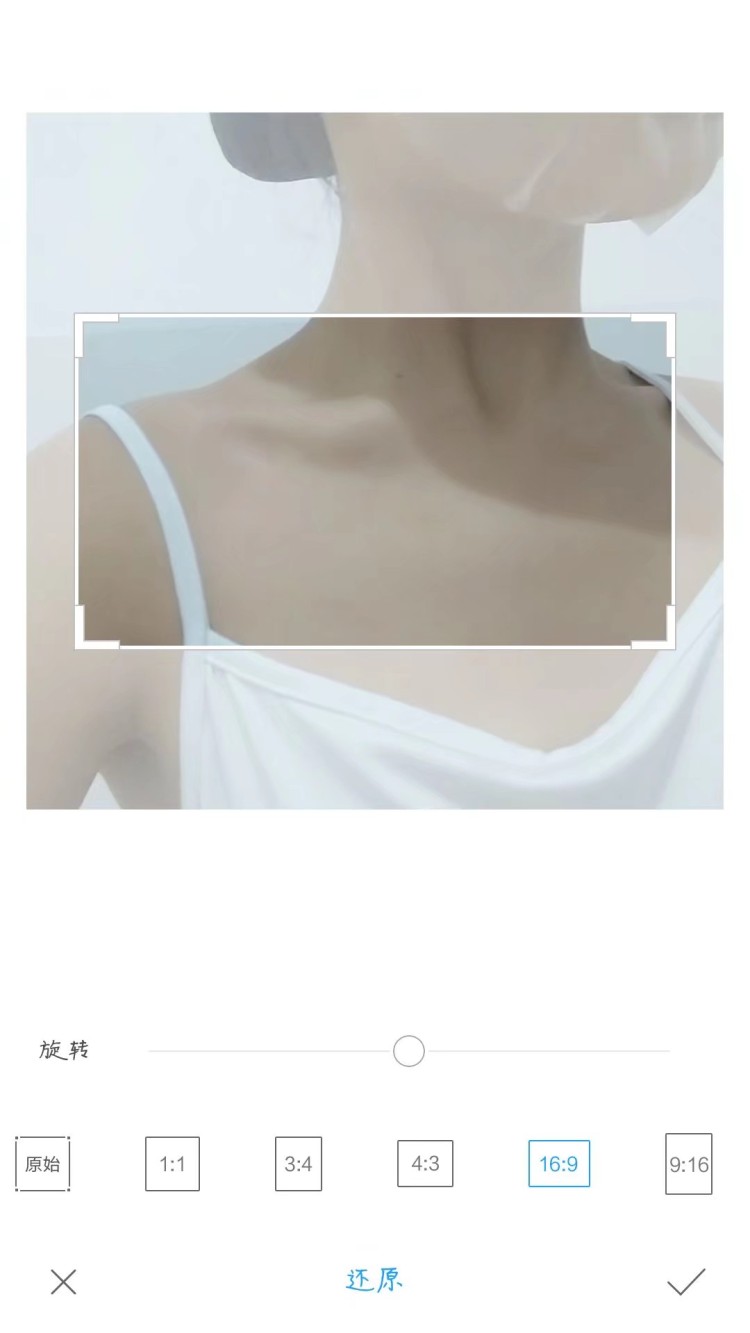Image resolution: width=750 pixels, height=1333 pixels.
Task: Choose the 1:1 crop ratio
Action: [x=172, y=1164]
